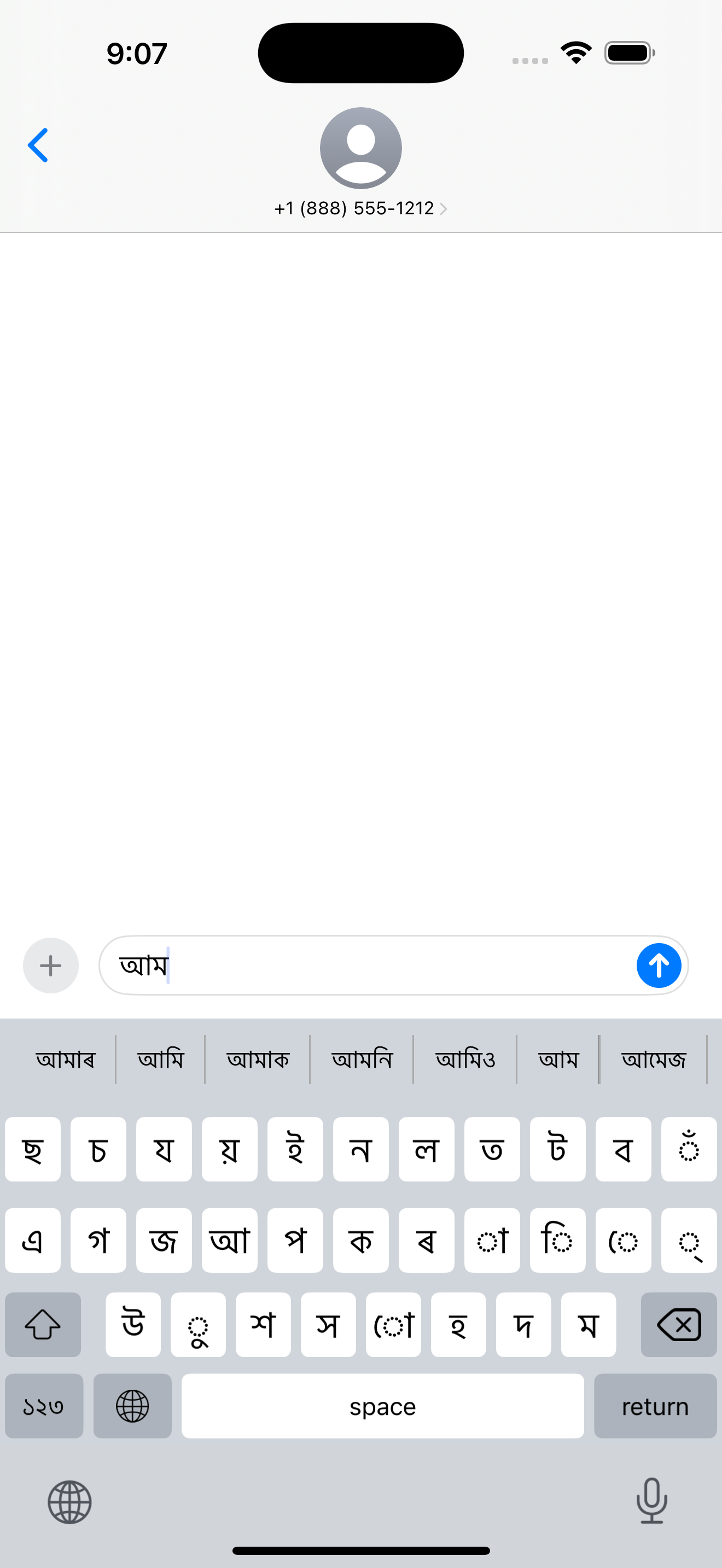
Task: Choose suggestion আমাৰ from the prediction bar
Action: click(x=66, y=1059)
